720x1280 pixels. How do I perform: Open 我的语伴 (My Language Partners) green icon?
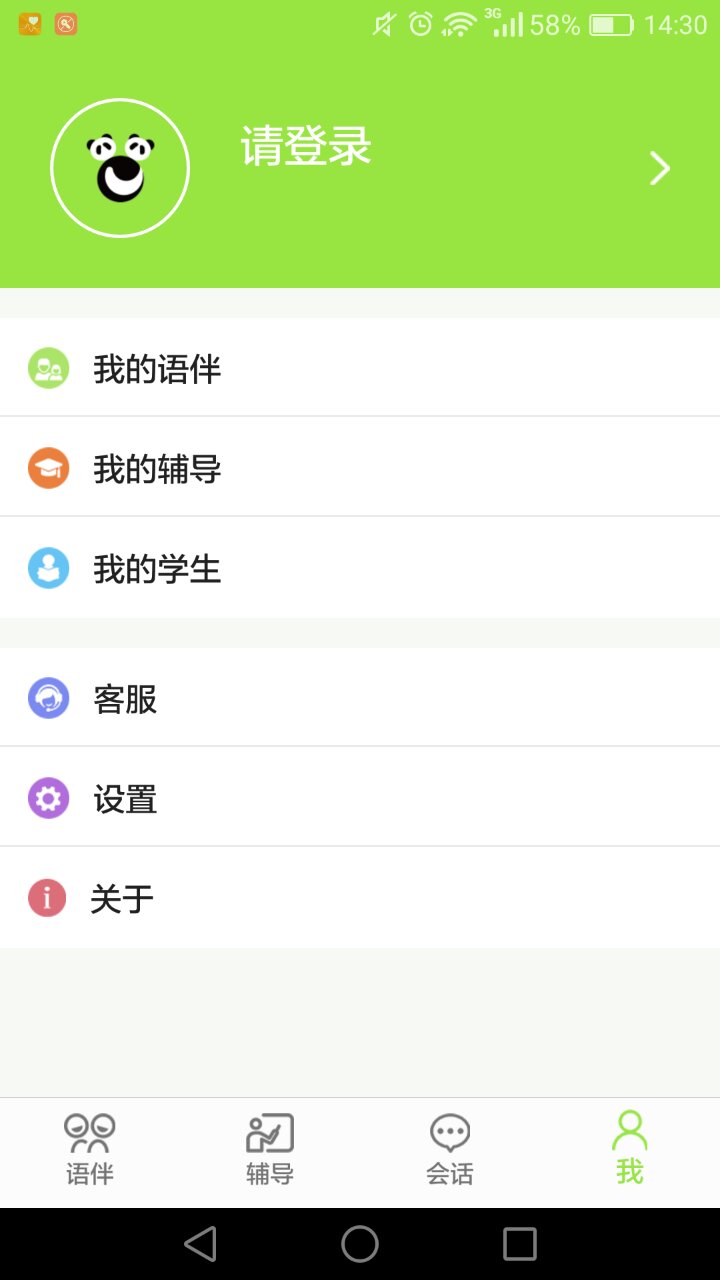click(x=48, y=367)
